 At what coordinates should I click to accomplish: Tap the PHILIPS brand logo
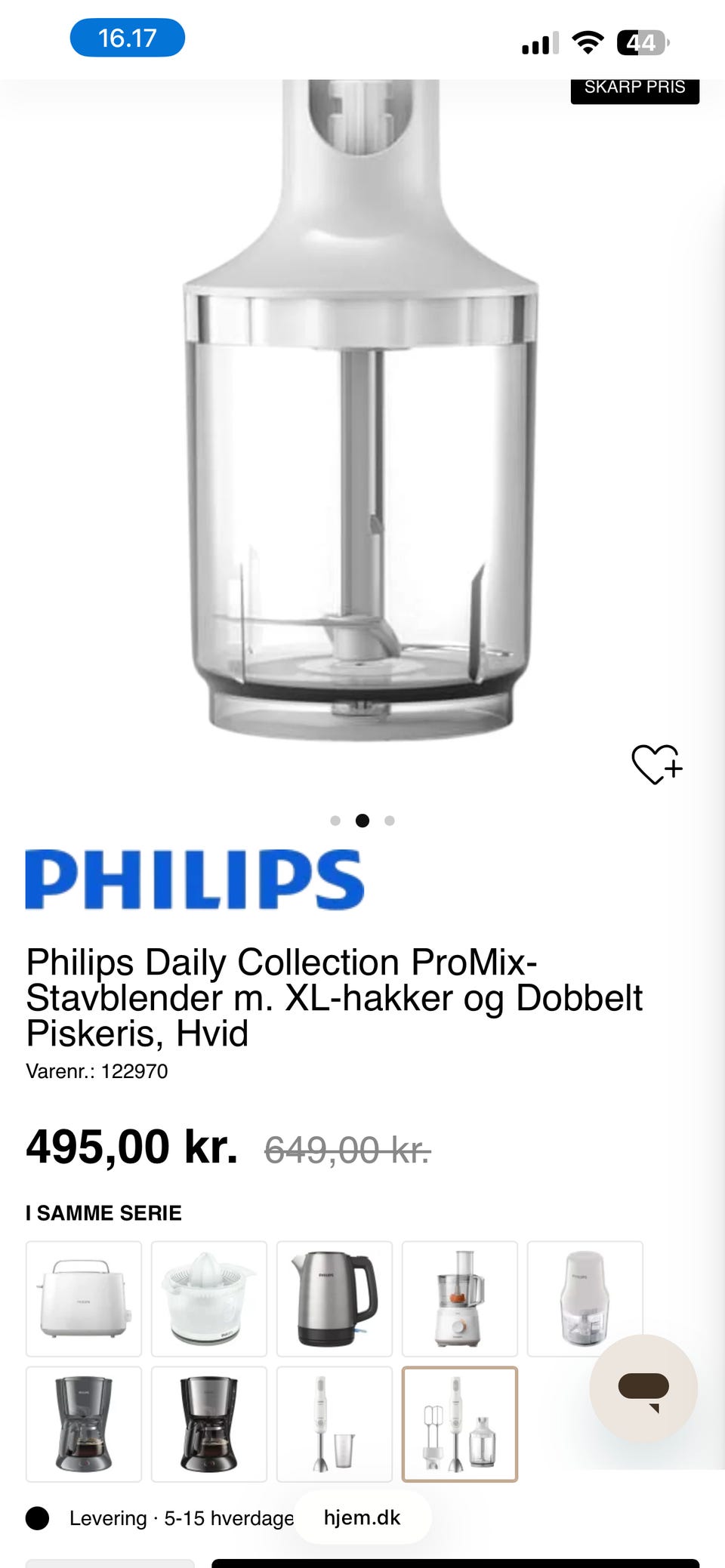click(x=194, y=879)
